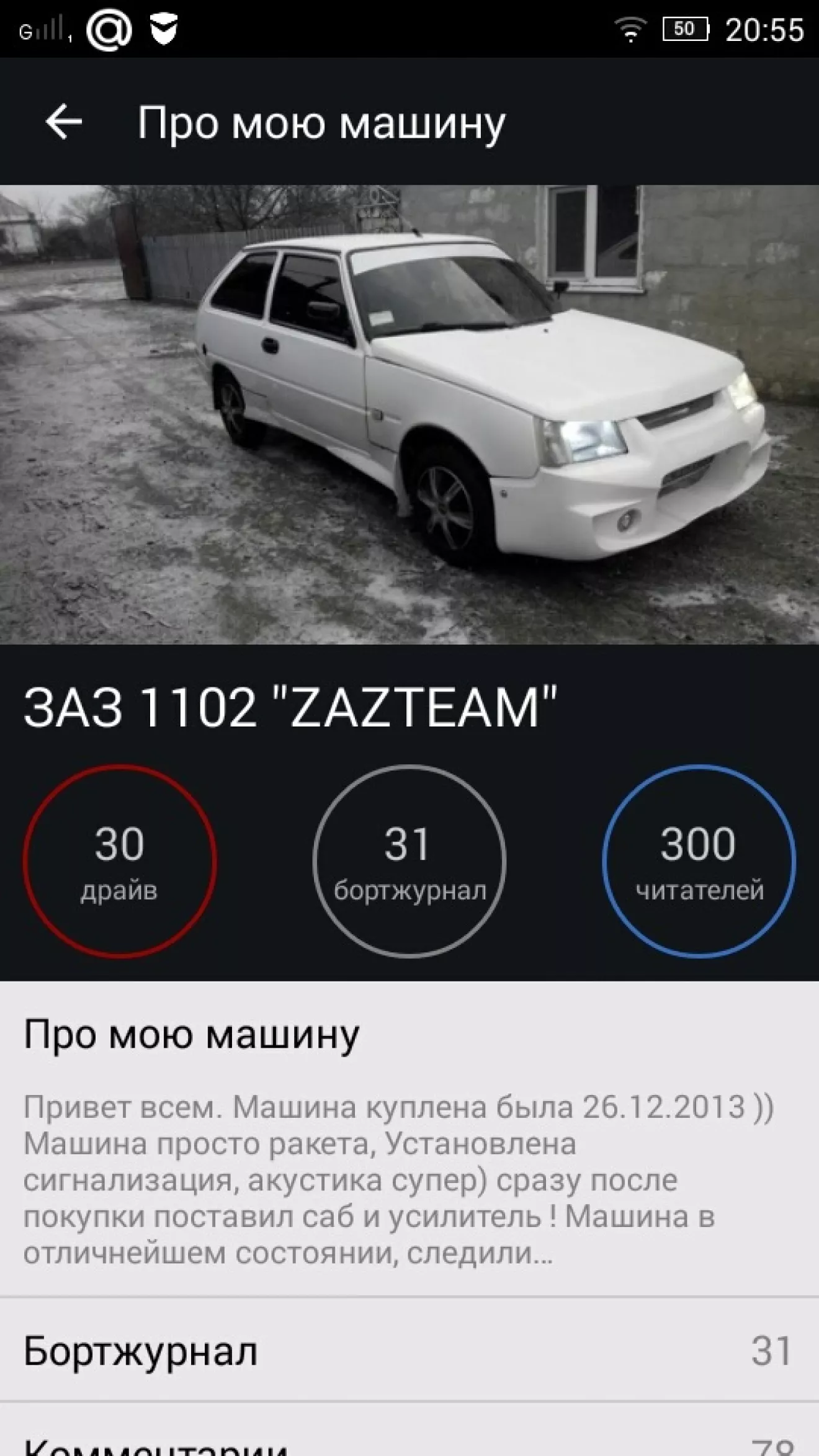
Task: Go back using the arrow icon
Action: [63, 121]
